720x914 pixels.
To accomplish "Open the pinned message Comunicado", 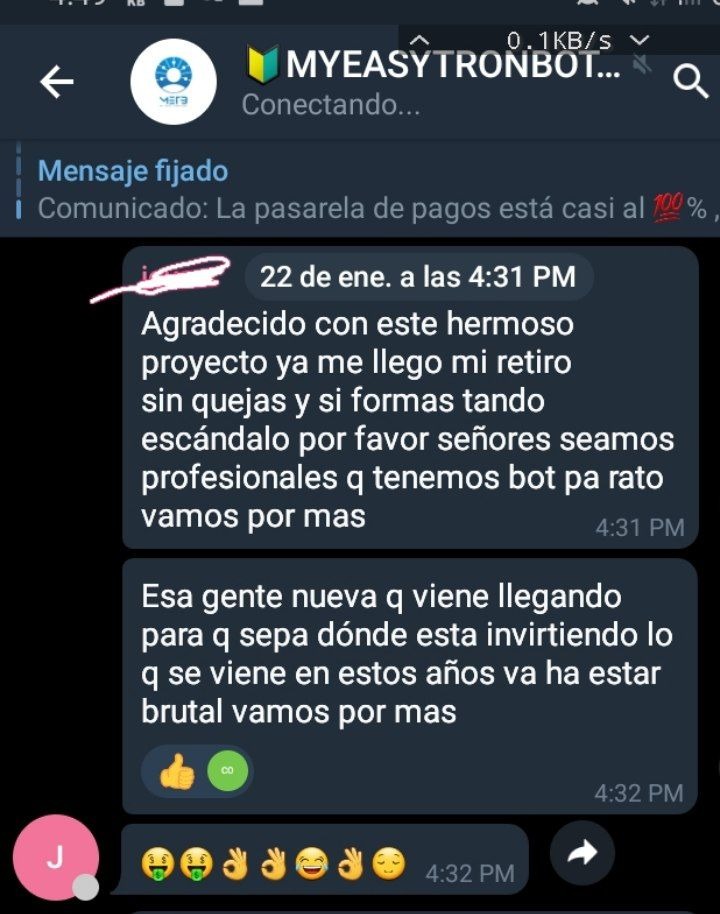I will tap(370, 190).
